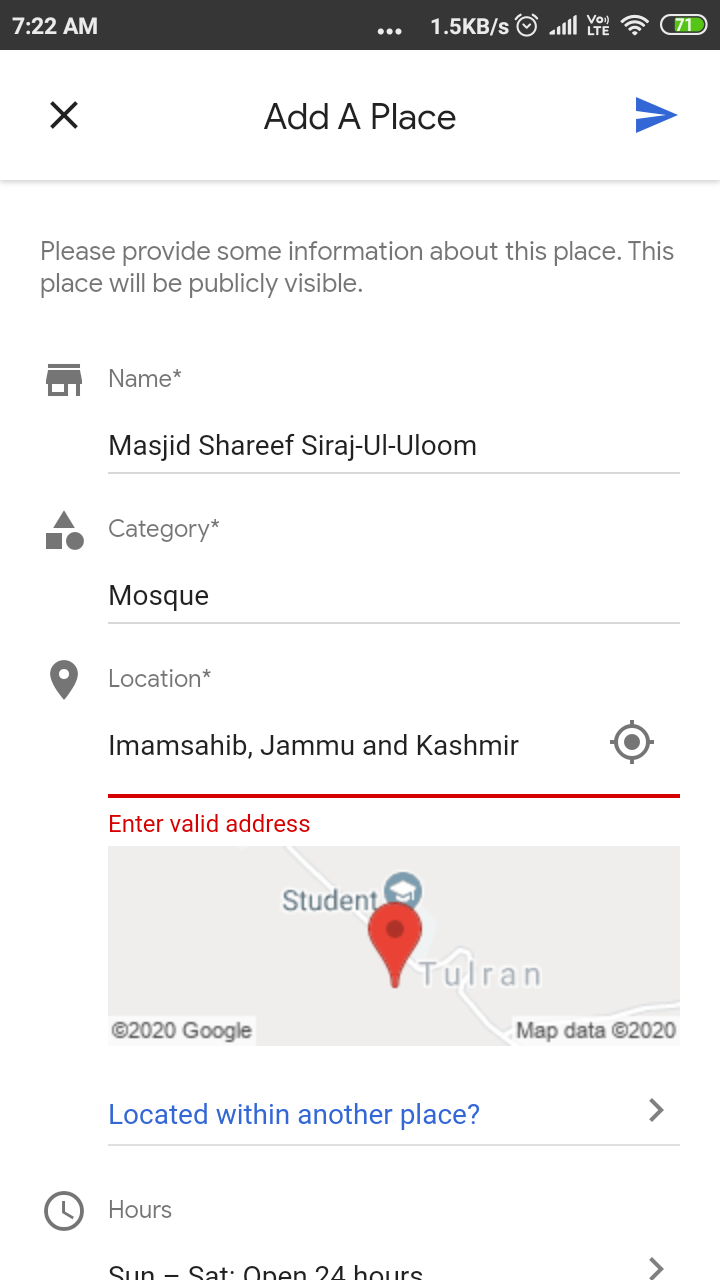Submit the place with the send icon
Image resolution: width=720 pixels, height=1280 pixels.
(x=656, y=116)
